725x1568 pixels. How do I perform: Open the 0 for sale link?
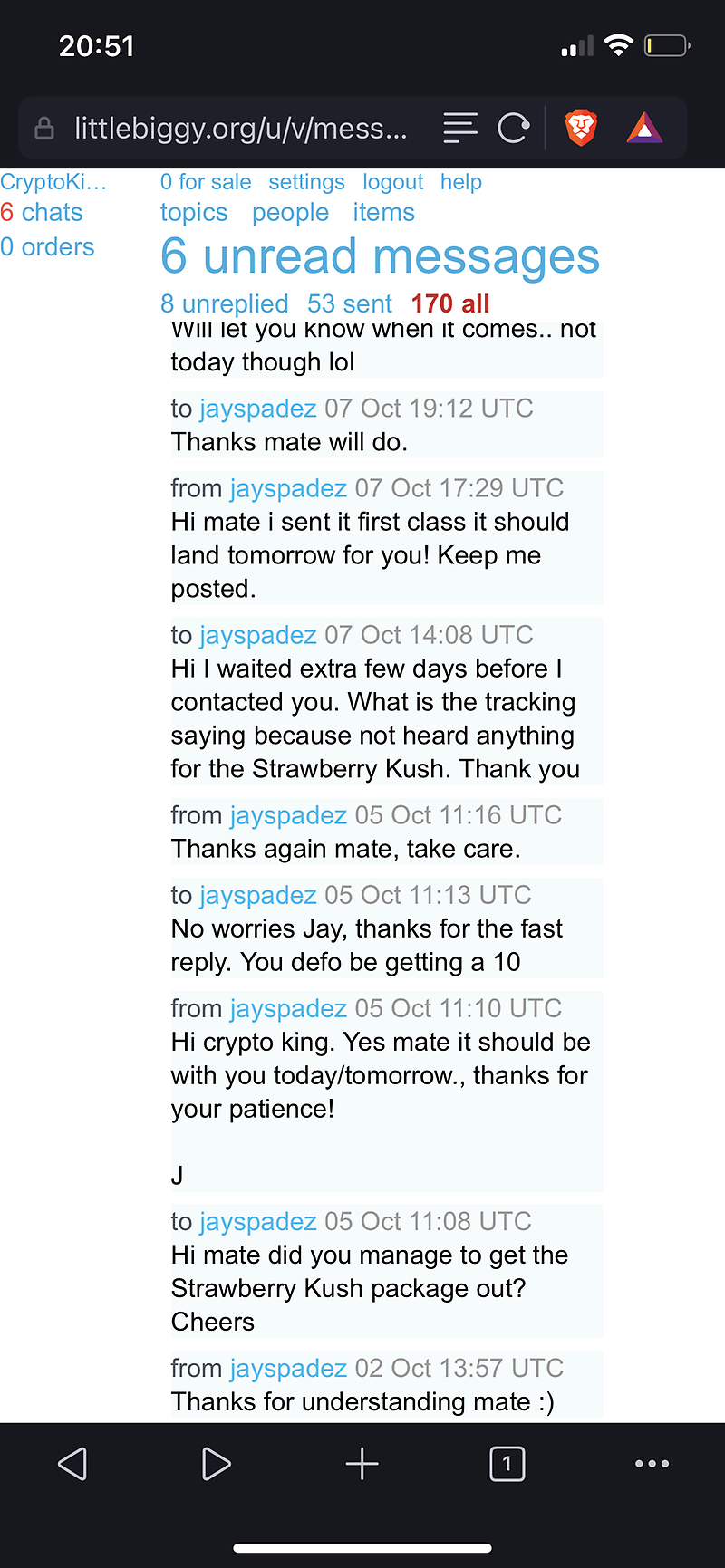206,181
